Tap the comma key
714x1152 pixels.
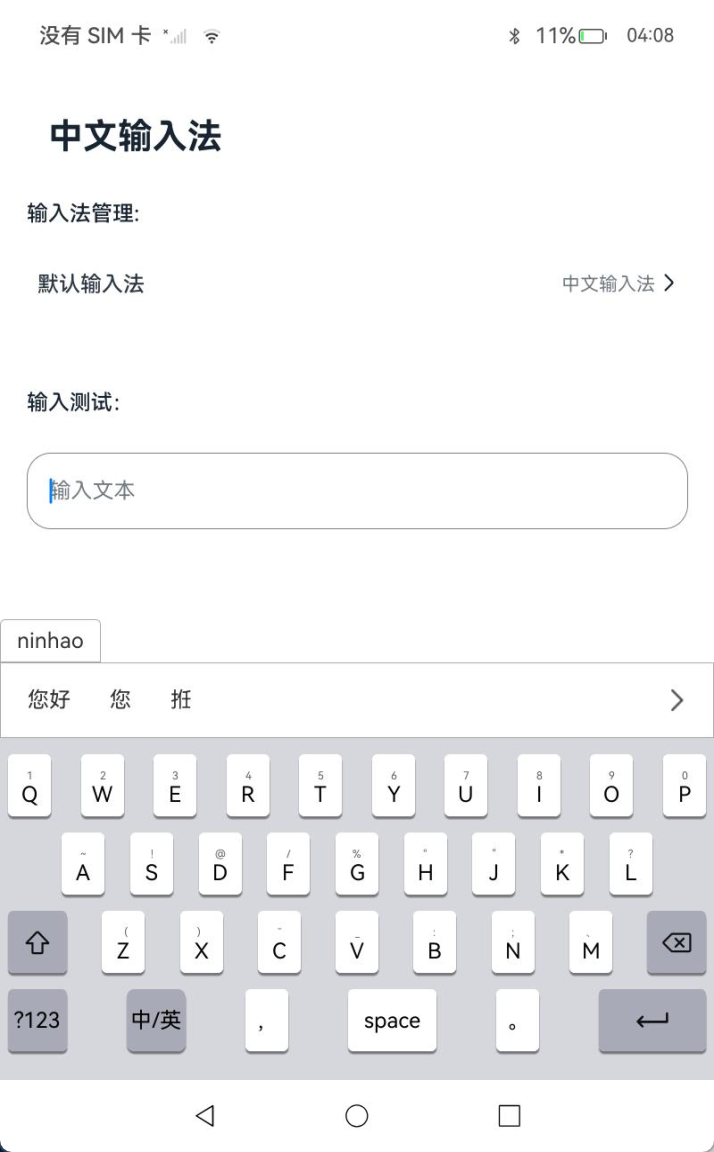[x=267, y=1020]
